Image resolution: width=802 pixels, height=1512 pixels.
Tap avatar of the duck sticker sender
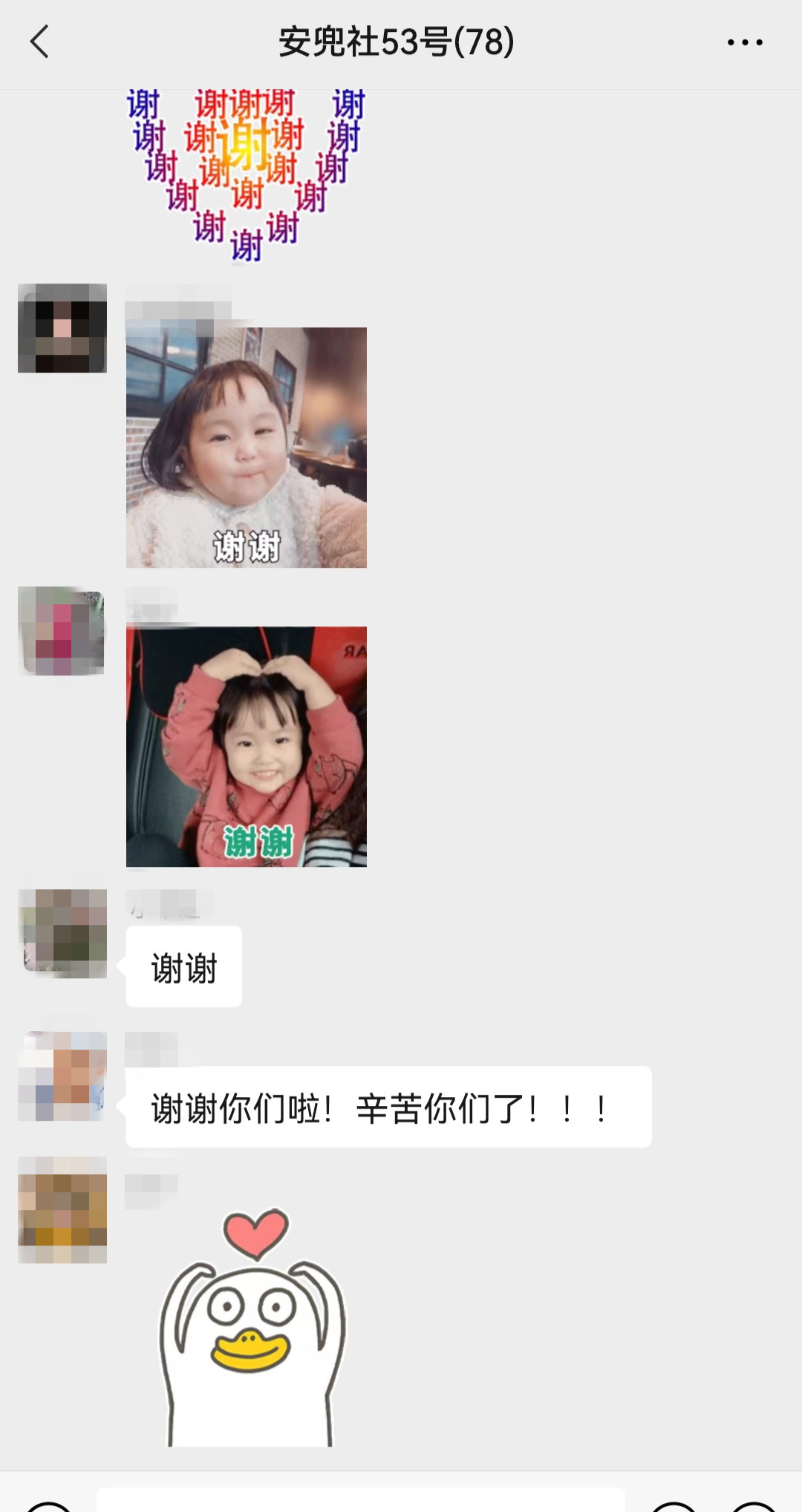62,1210
